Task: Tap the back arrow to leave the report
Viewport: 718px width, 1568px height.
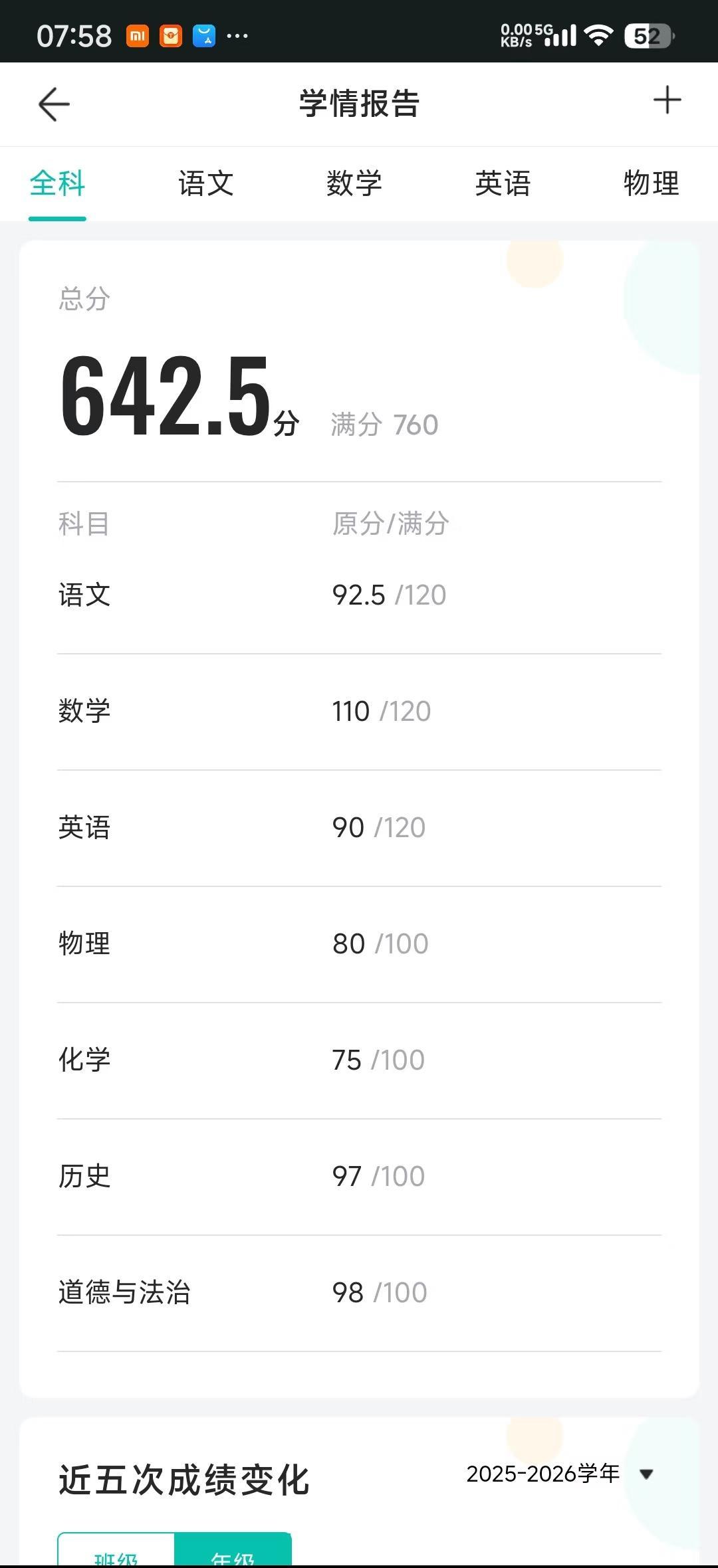Action: pyautogui.click(x=54, y=104)
